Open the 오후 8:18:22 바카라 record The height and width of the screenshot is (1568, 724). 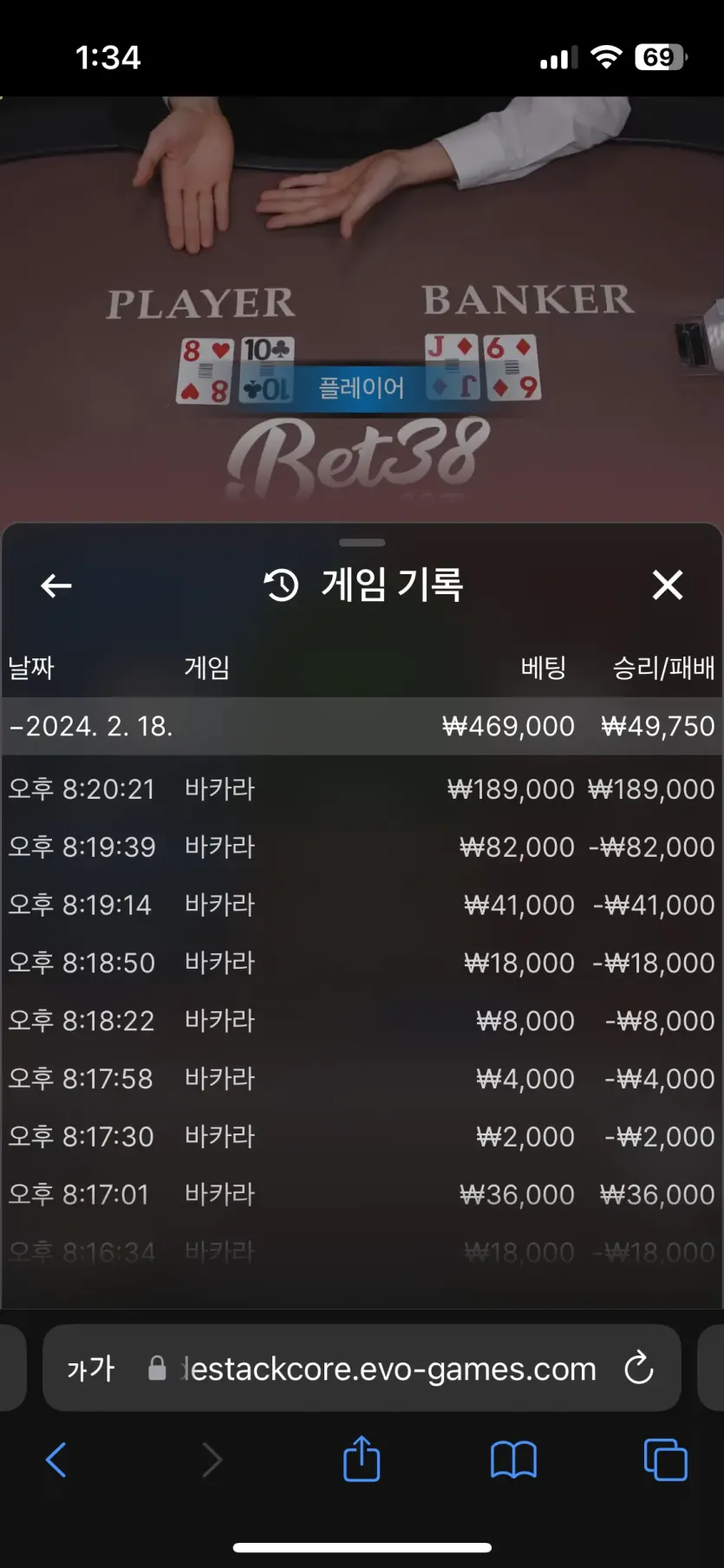[x=362, y=1021]
